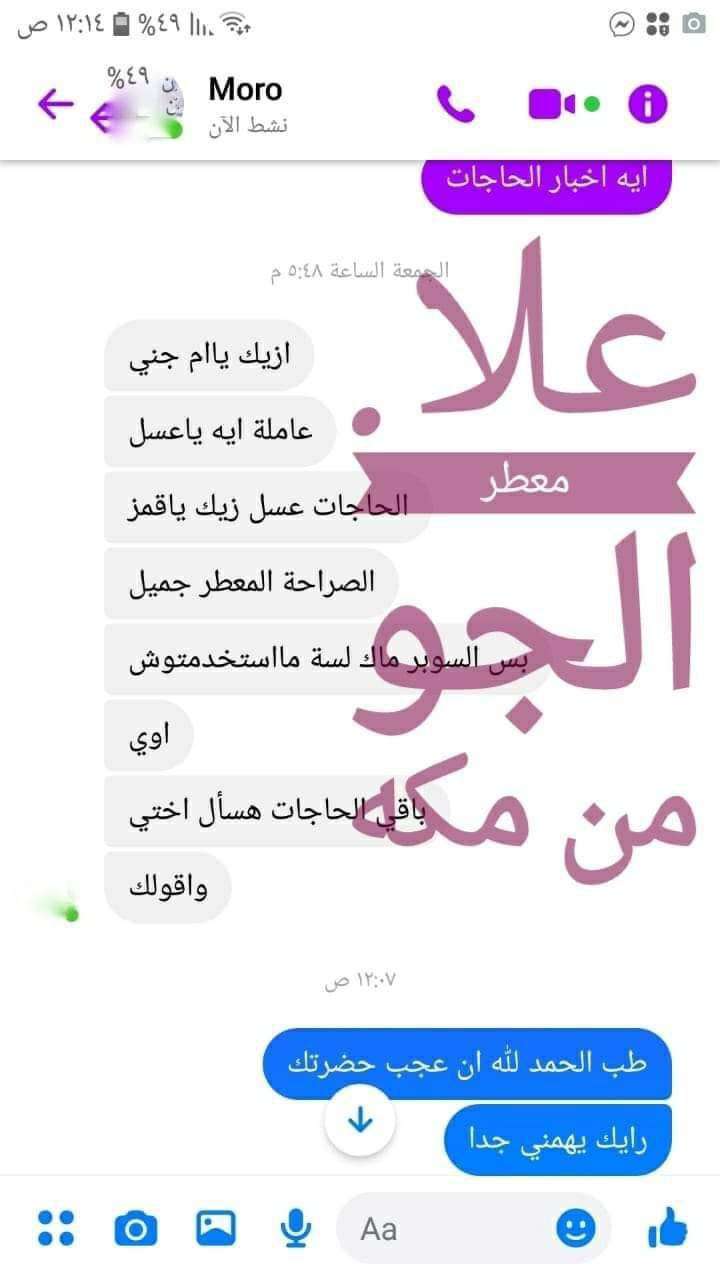Open Moro's profile from the header name
This screenshot has width=720, height=1280.
point(245,90)
